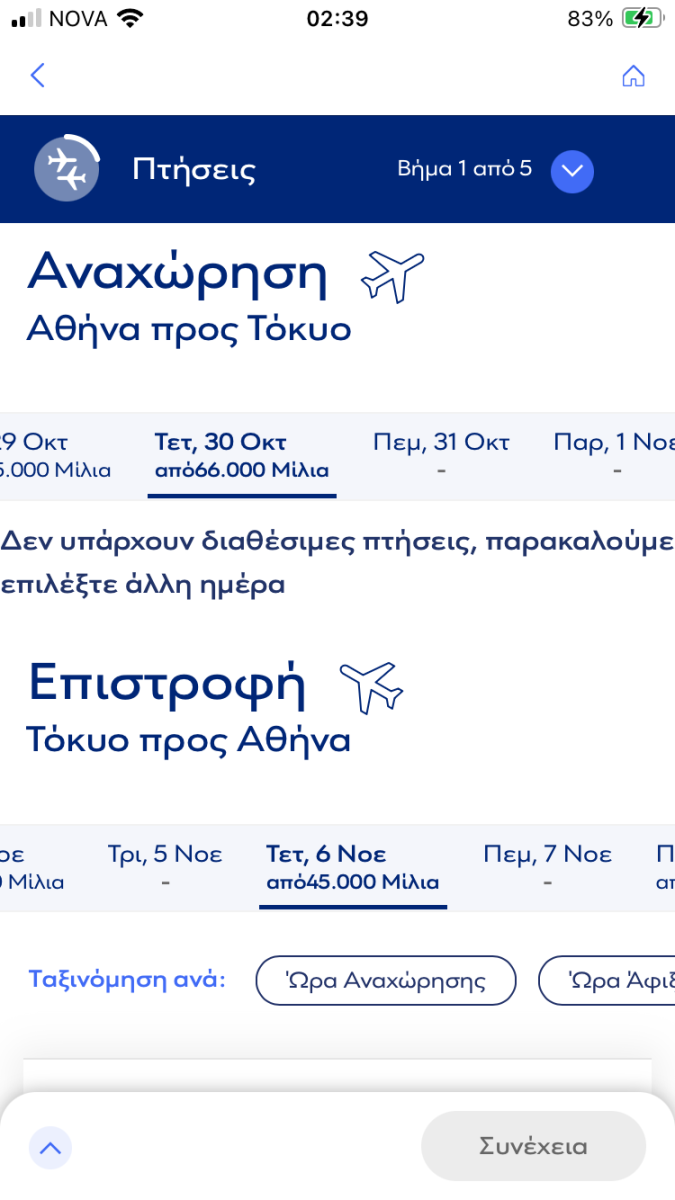This screenshot has width=675, height=1200.
Task: Sort flights by Ώρα Αναχώρησης
Action: coord(386,981)
